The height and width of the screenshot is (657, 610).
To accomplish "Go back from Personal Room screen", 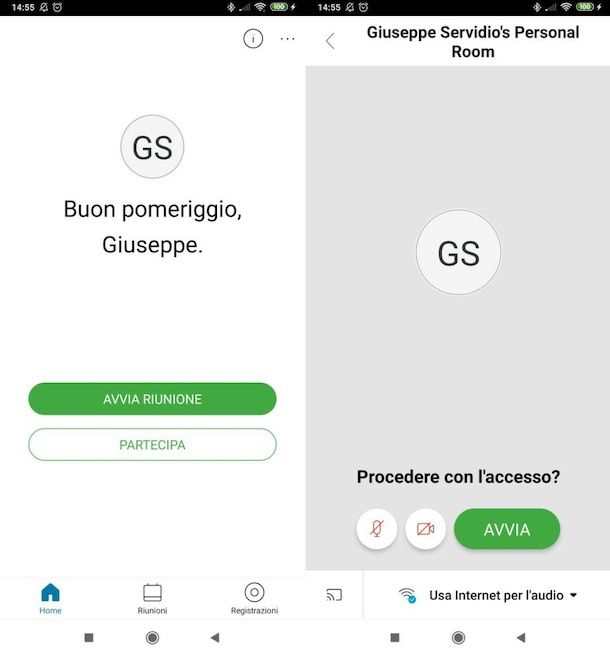I will (330, 41).
